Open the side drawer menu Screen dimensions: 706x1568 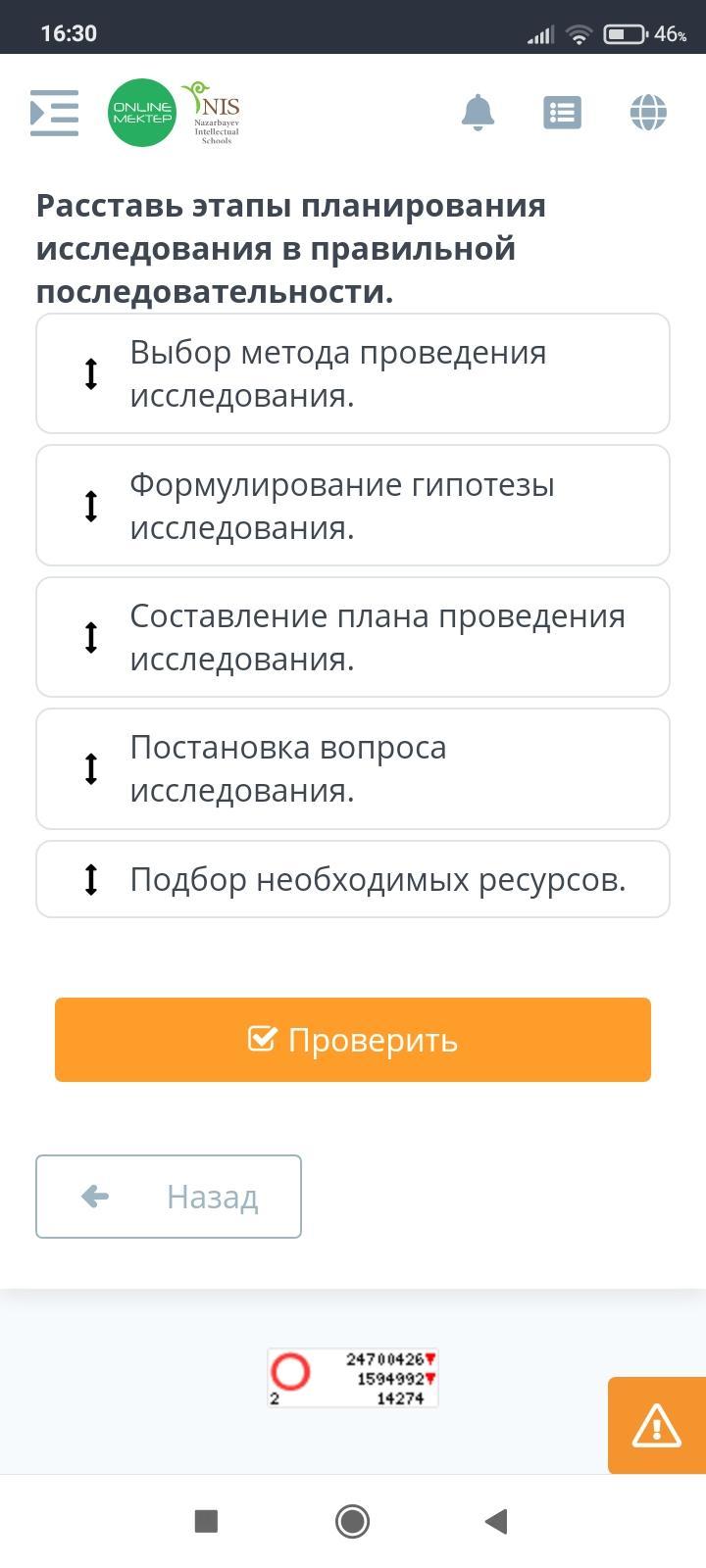coord(54,113)
